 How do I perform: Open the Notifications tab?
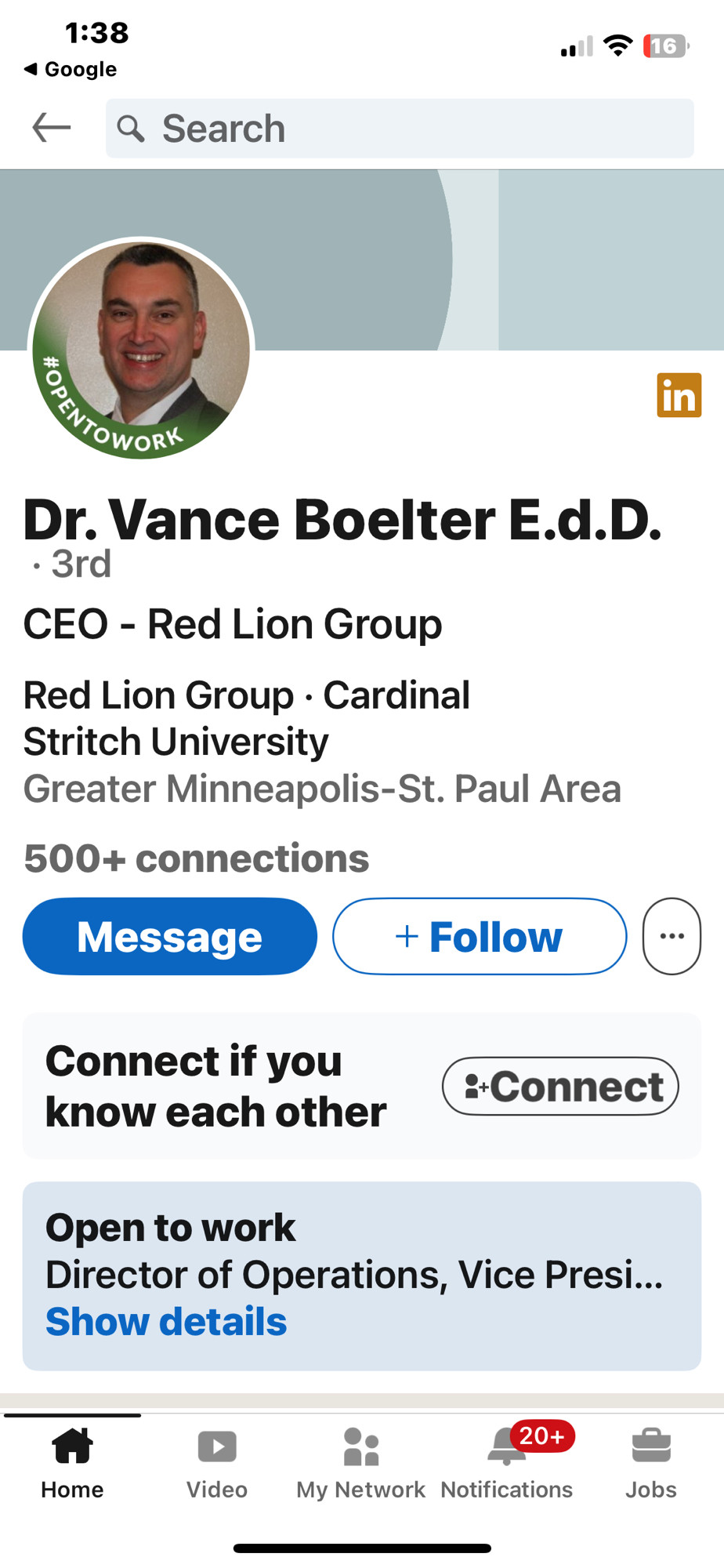507,1463
